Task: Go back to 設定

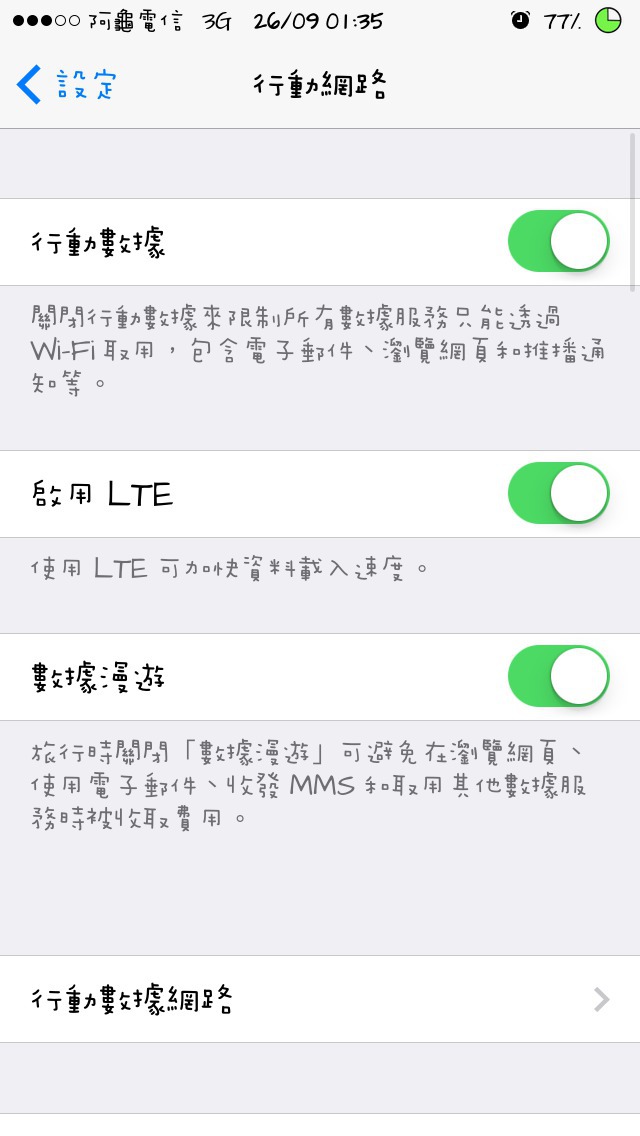Action: point(66,85)
